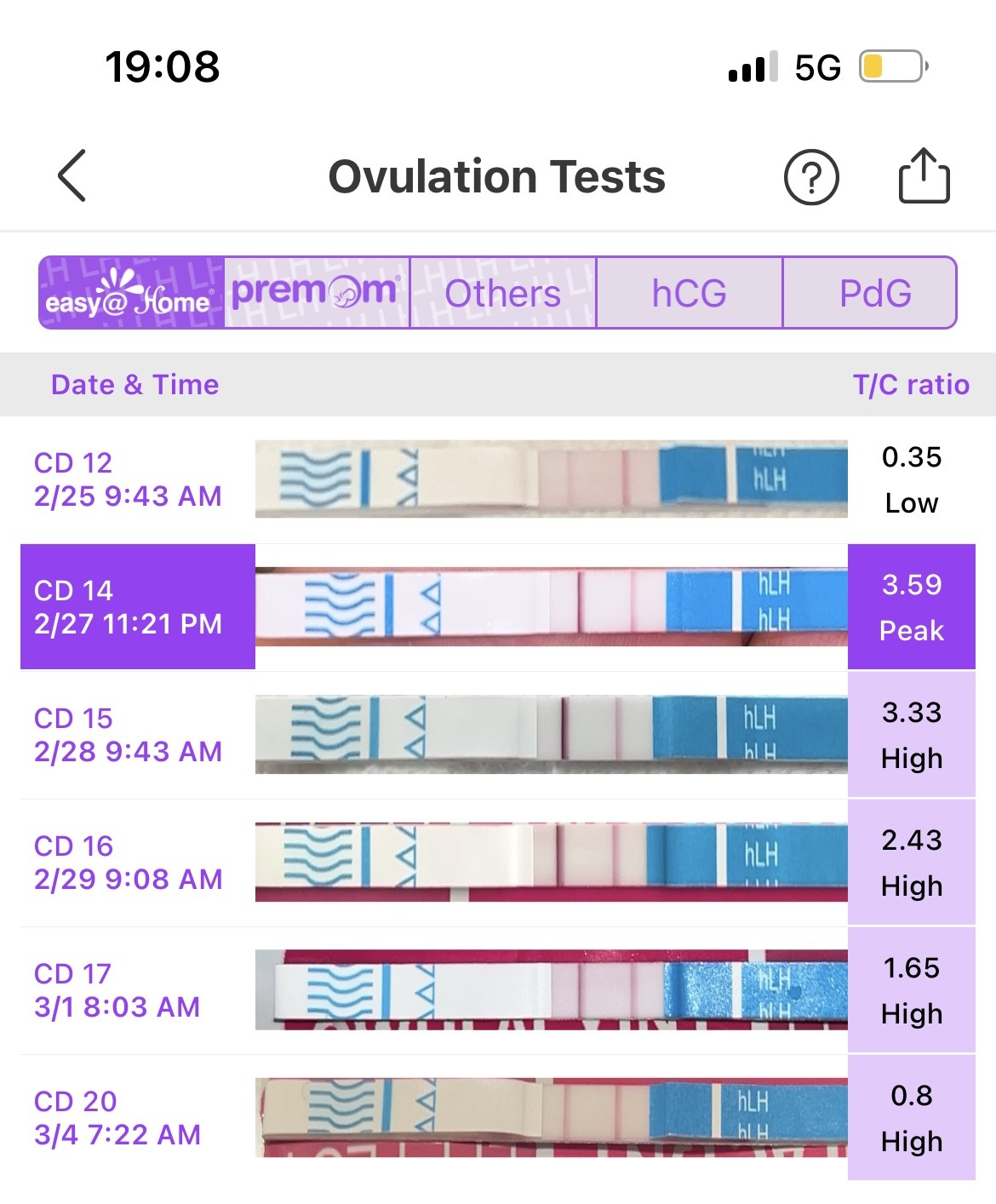Switch to the Premom brand tab
The image size is (996, 1204).
[x=317, y=293]
